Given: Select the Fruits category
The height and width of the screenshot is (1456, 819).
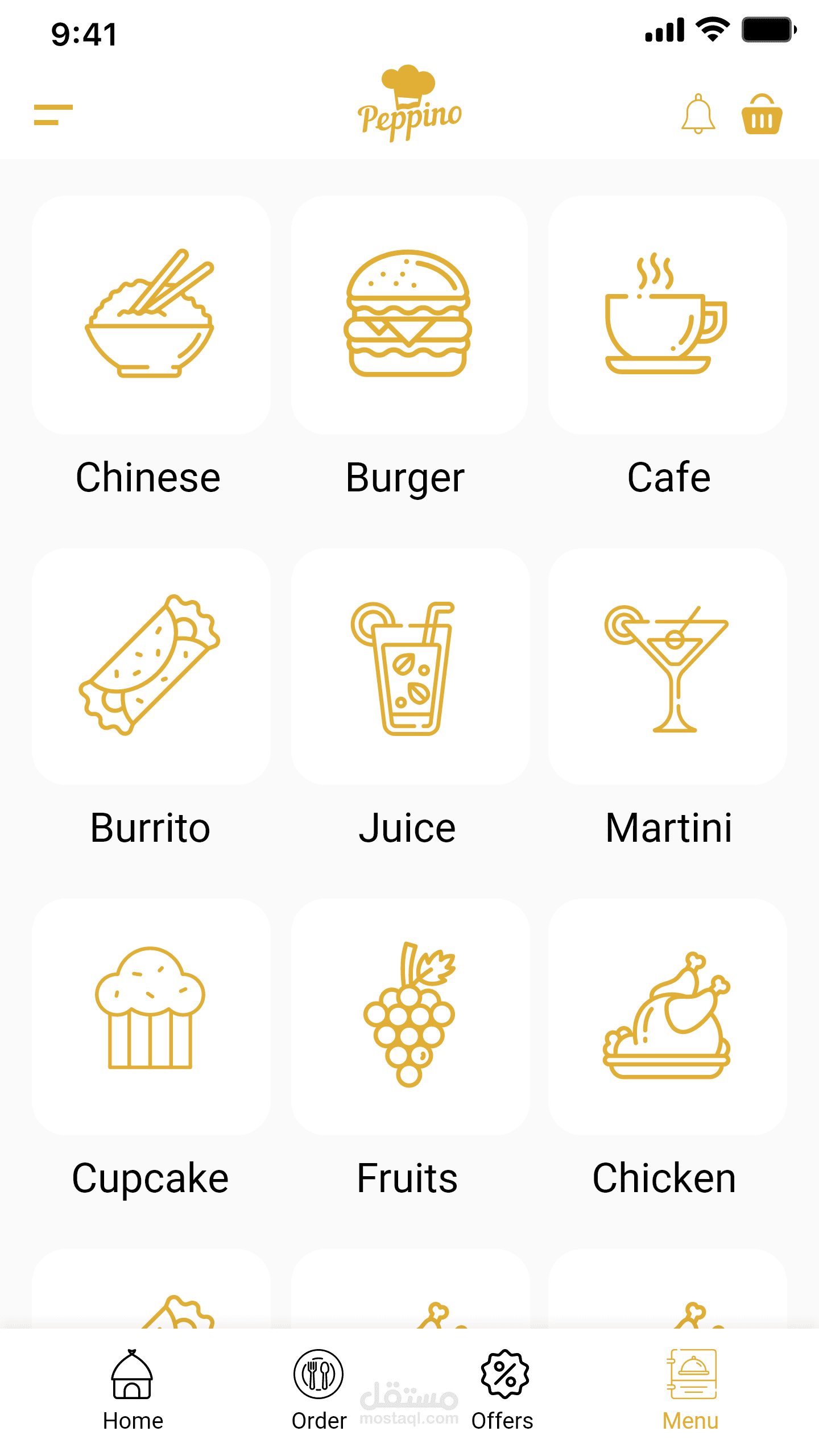Looking at the screenshot, I should [409, 1017].
